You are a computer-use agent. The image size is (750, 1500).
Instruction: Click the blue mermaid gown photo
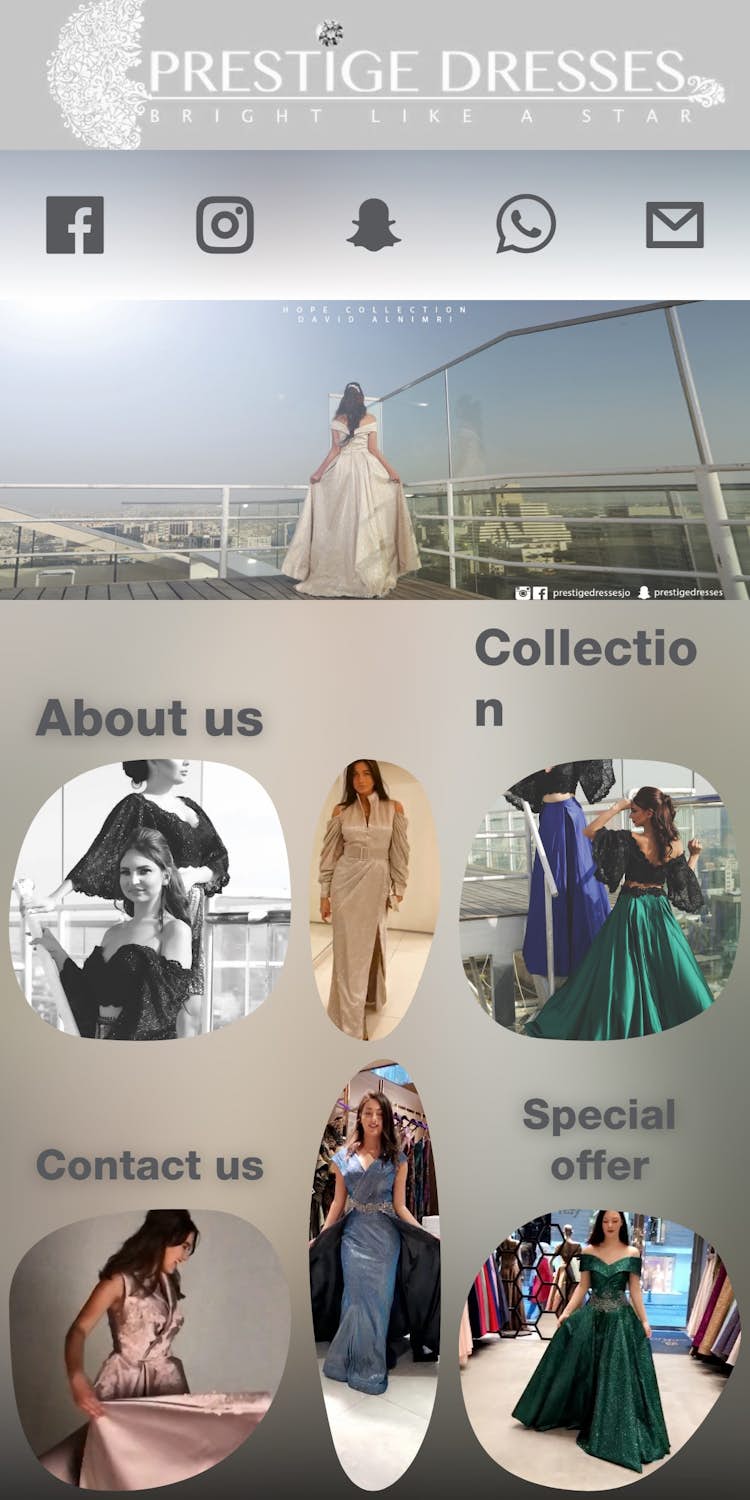(375, 1250)
